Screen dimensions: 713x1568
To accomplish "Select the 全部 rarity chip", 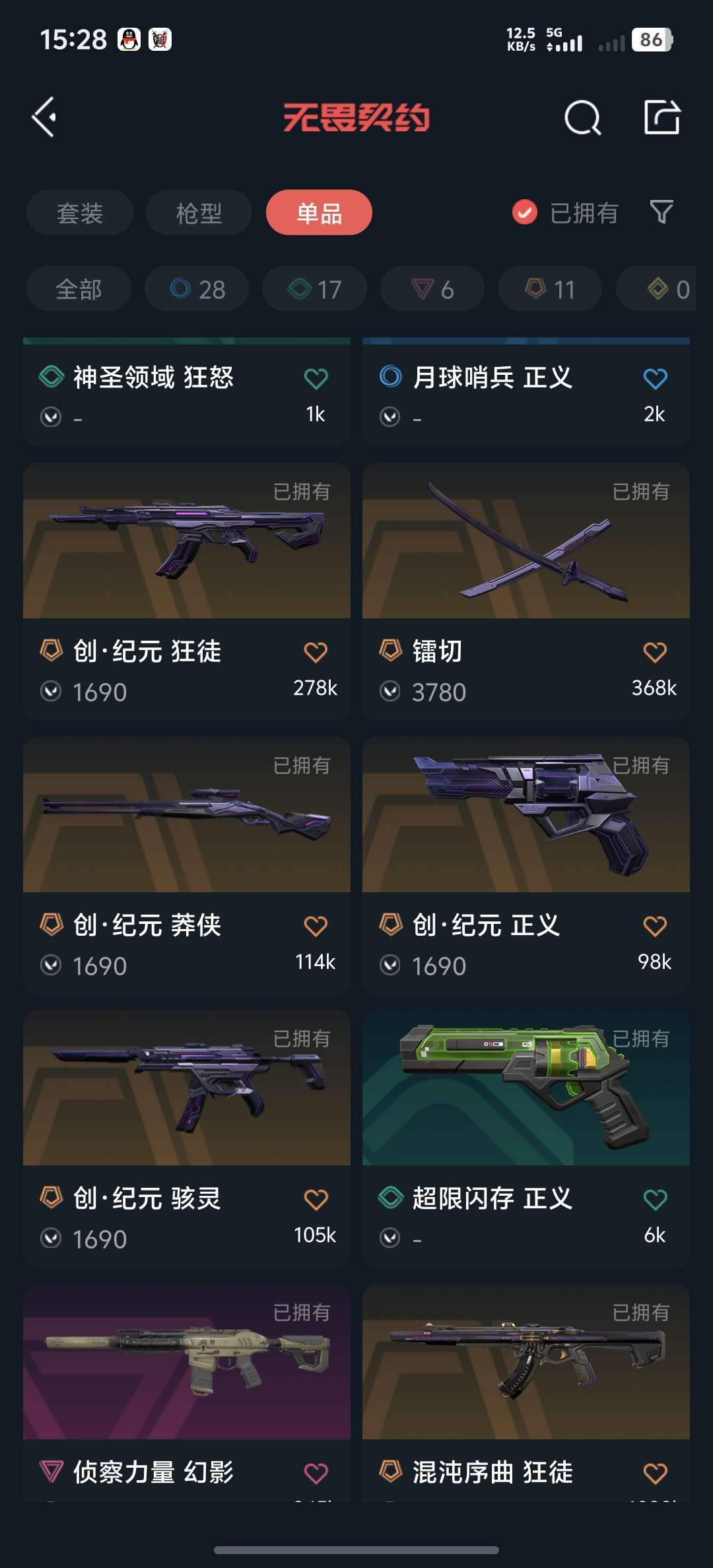I will click(x=79, y=289).
